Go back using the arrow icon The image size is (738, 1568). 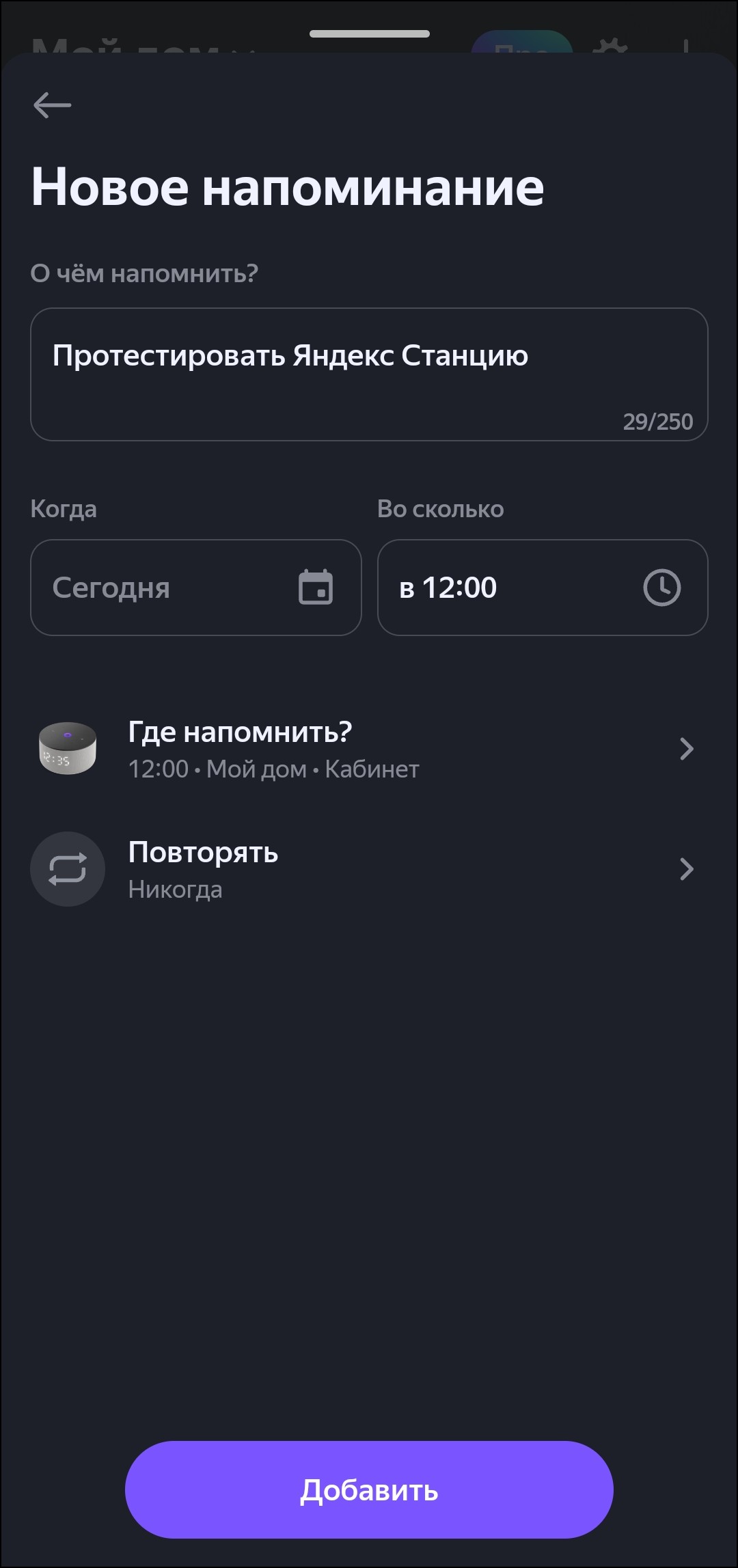53,105
